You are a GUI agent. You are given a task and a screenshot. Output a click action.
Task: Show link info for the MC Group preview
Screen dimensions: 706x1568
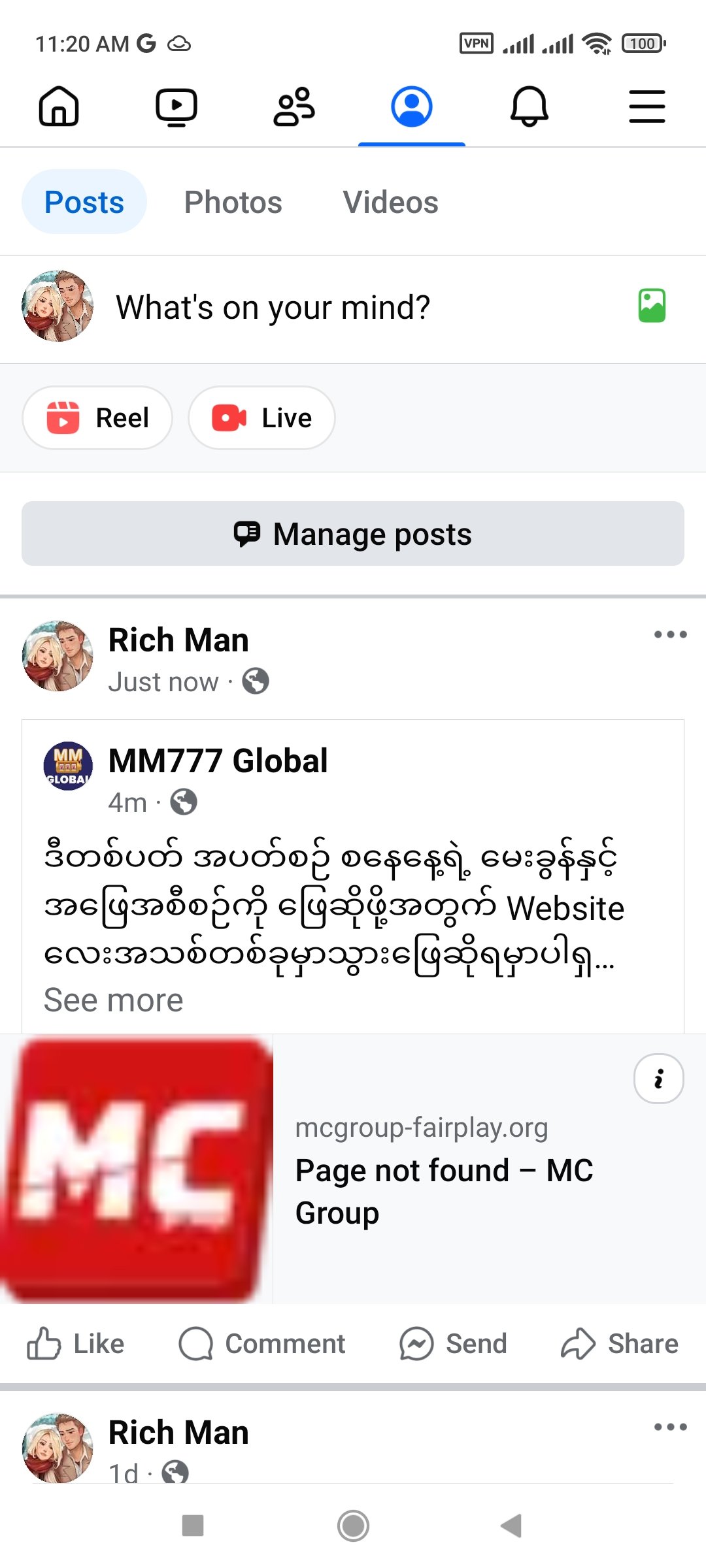658,1079
